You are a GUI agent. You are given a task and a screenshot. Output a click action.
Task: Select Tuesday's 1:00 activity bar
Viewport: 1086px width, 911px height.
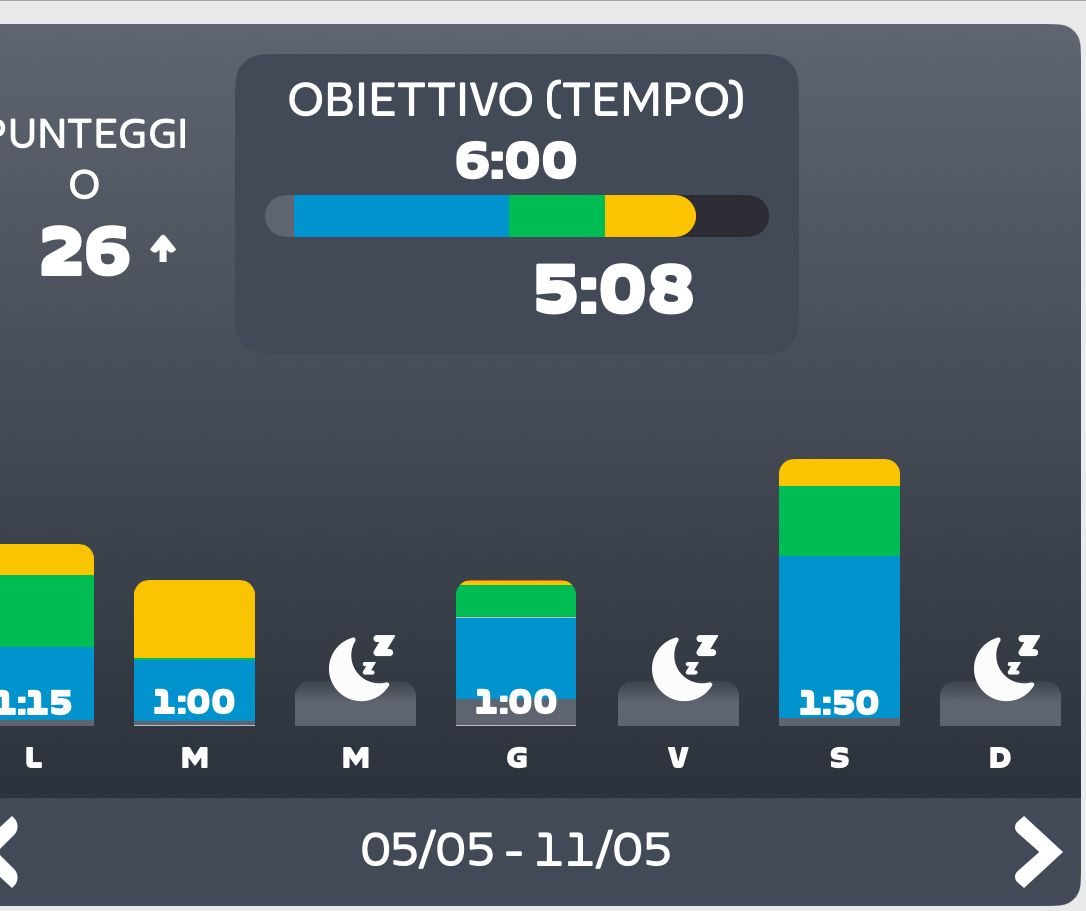coord(195,653)
